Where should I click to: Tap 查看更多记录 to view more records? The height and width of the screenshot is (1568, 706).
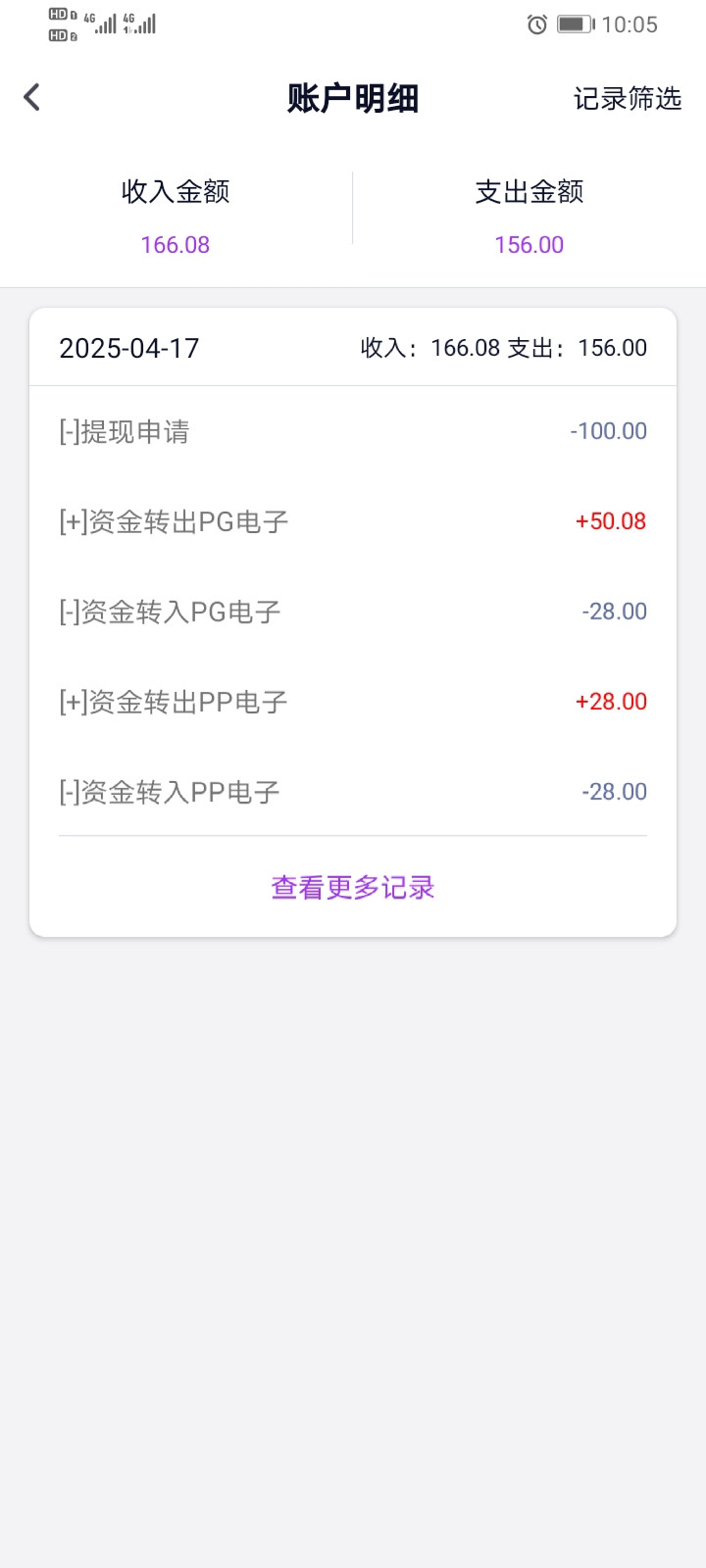tap(353, 888)
